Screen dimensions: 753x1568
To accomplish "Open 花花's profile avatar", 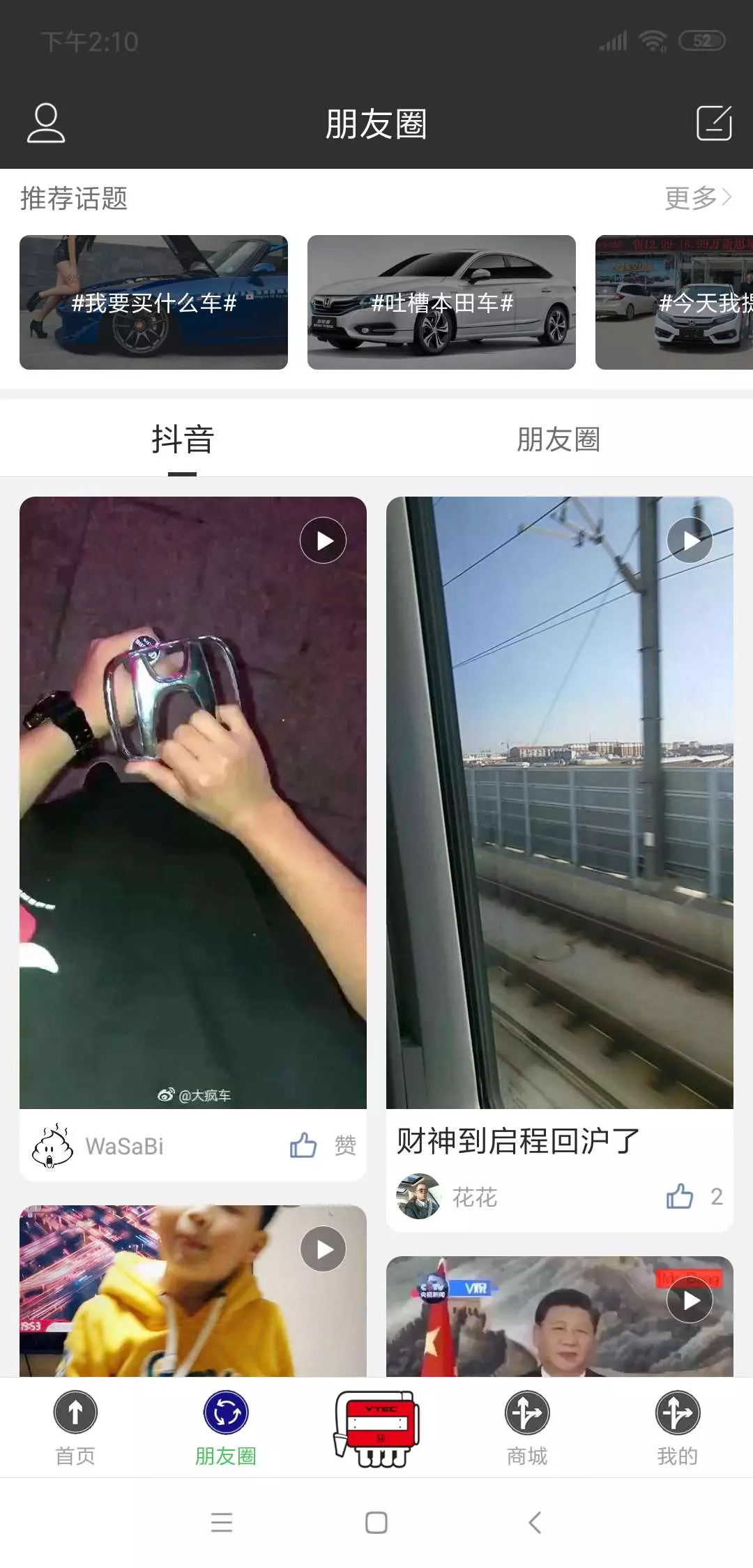I will (x=418, y=1196).
